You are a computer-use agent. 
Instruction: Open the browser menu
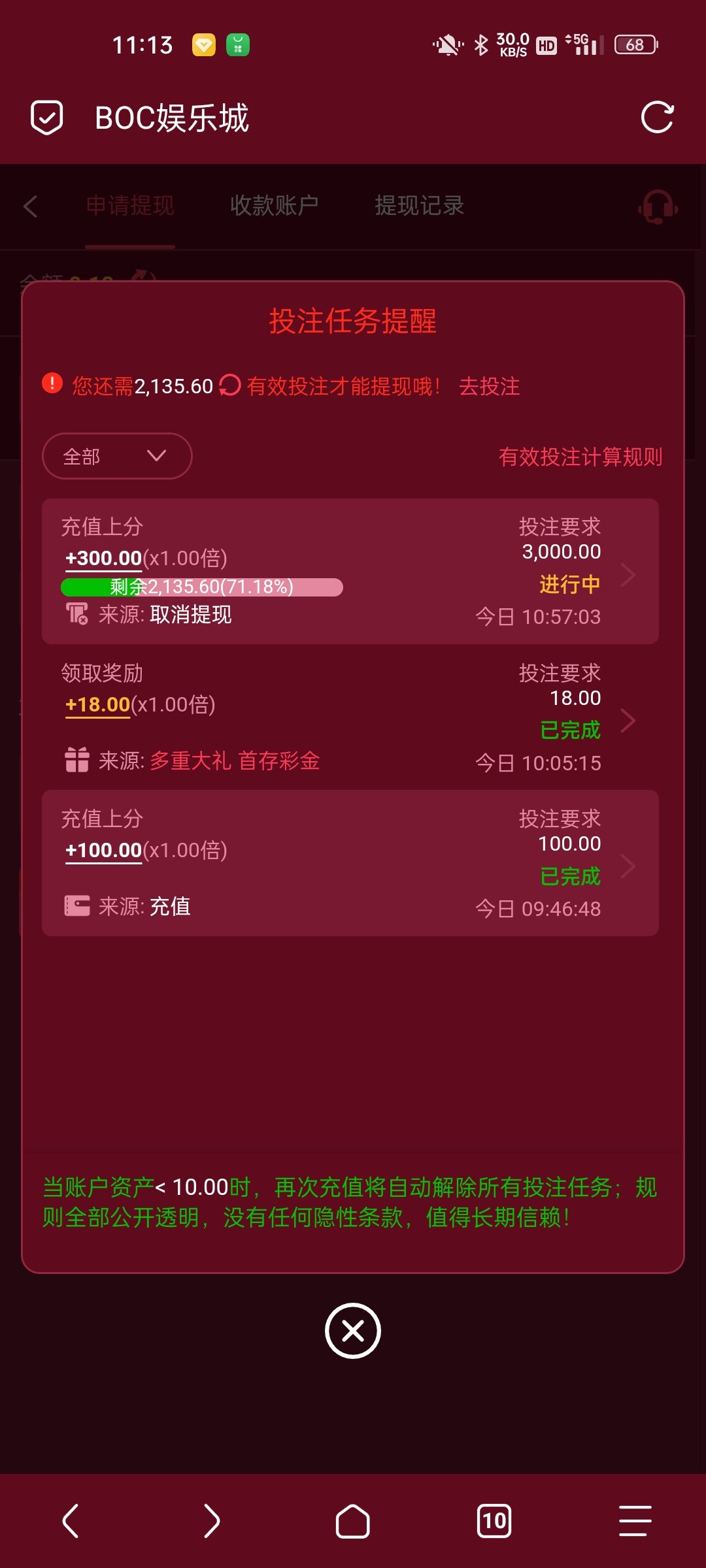(x=635, y=1521)
